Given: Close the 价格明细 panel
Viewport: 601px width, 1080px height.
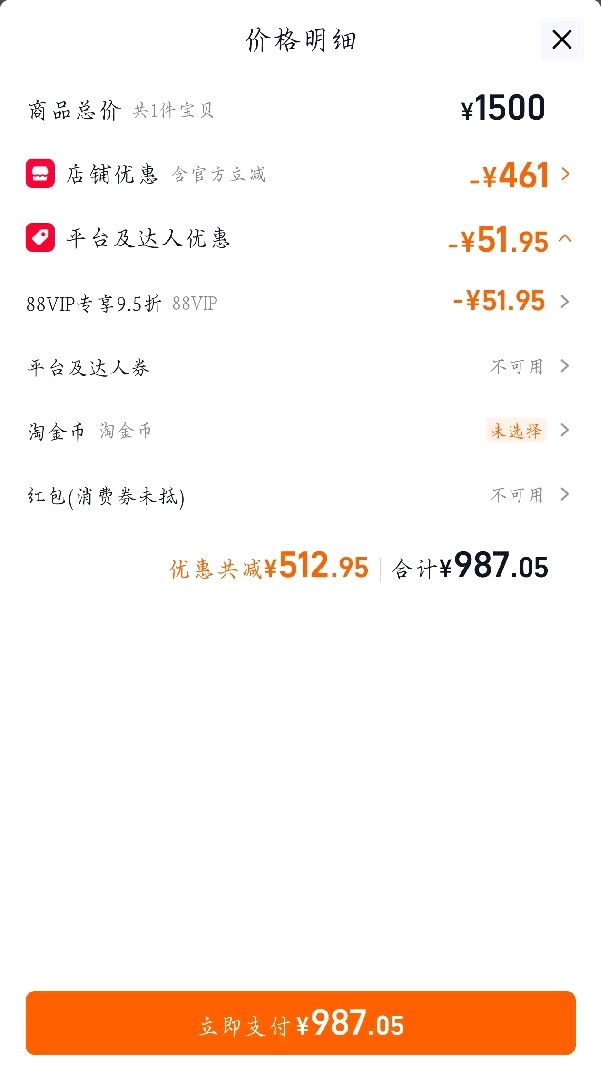Looking at the screenshot, I should 562,40.
